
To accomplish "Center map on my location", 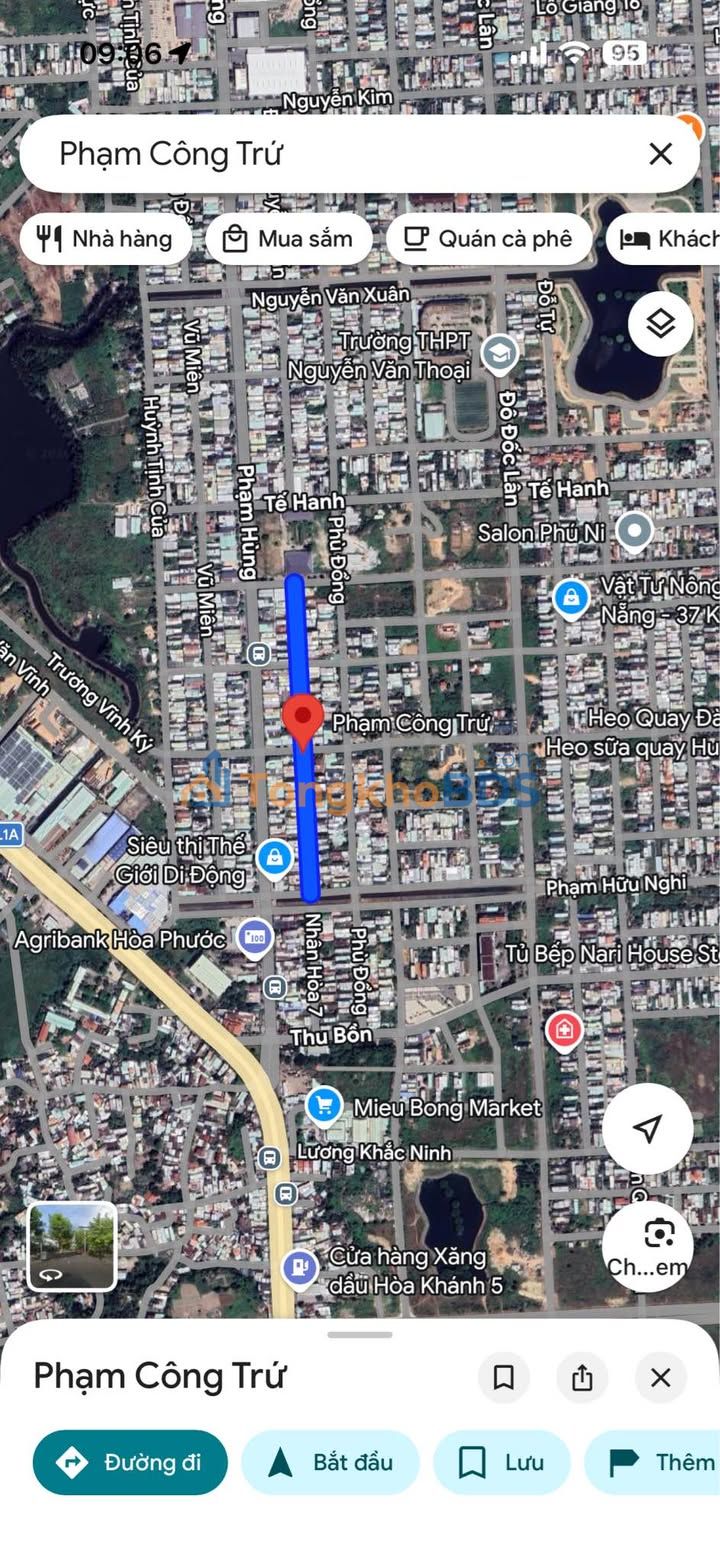I will pos(647,1129).
